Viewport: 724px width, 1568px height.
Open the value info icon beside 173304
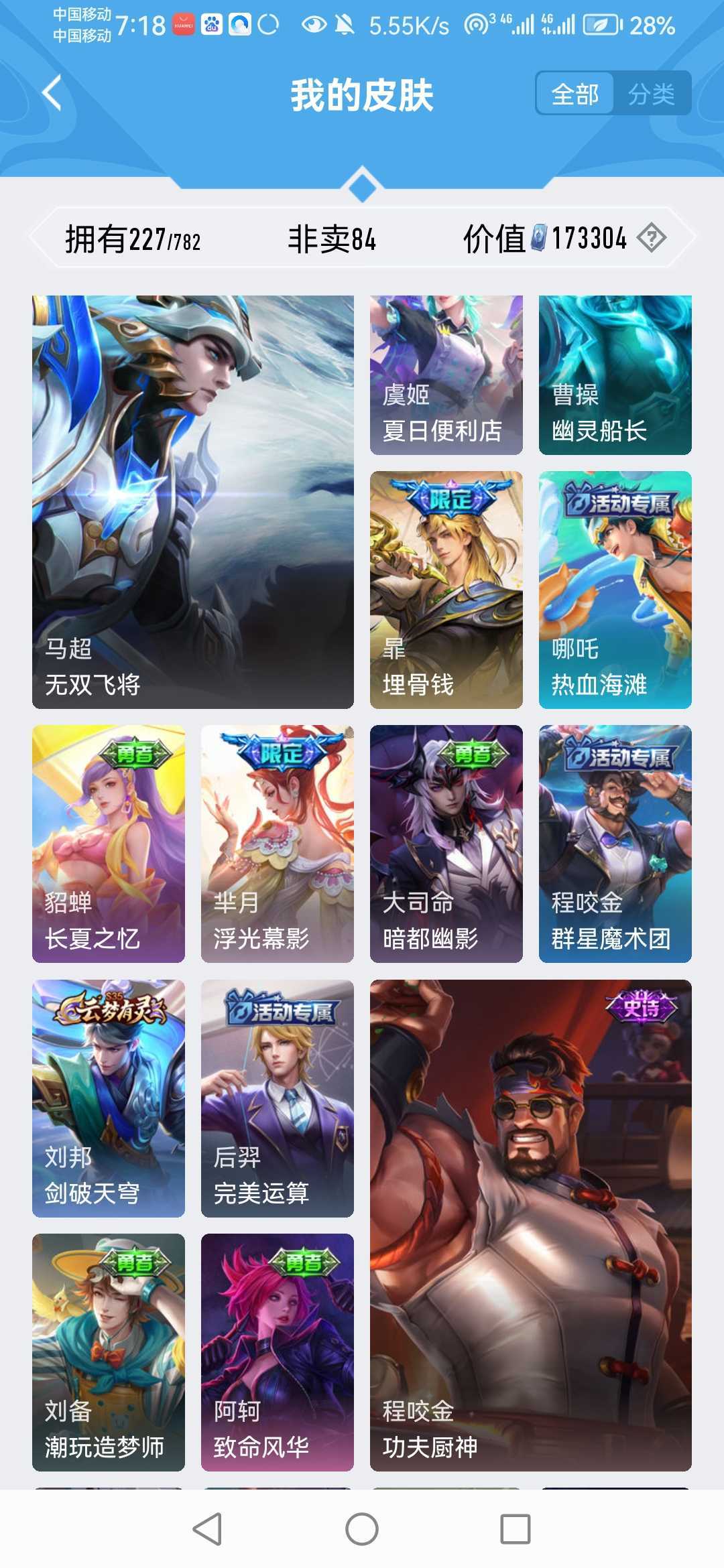651,238
